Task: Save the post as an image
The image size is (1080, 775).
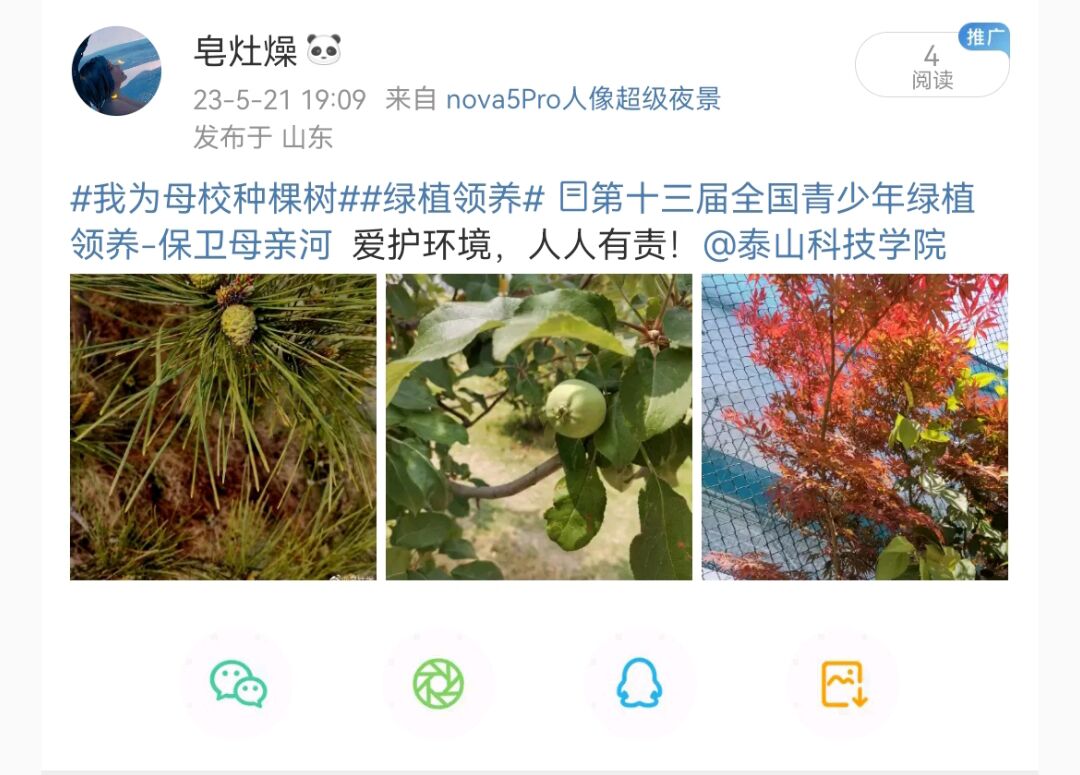Action: (x=843, y=685)
